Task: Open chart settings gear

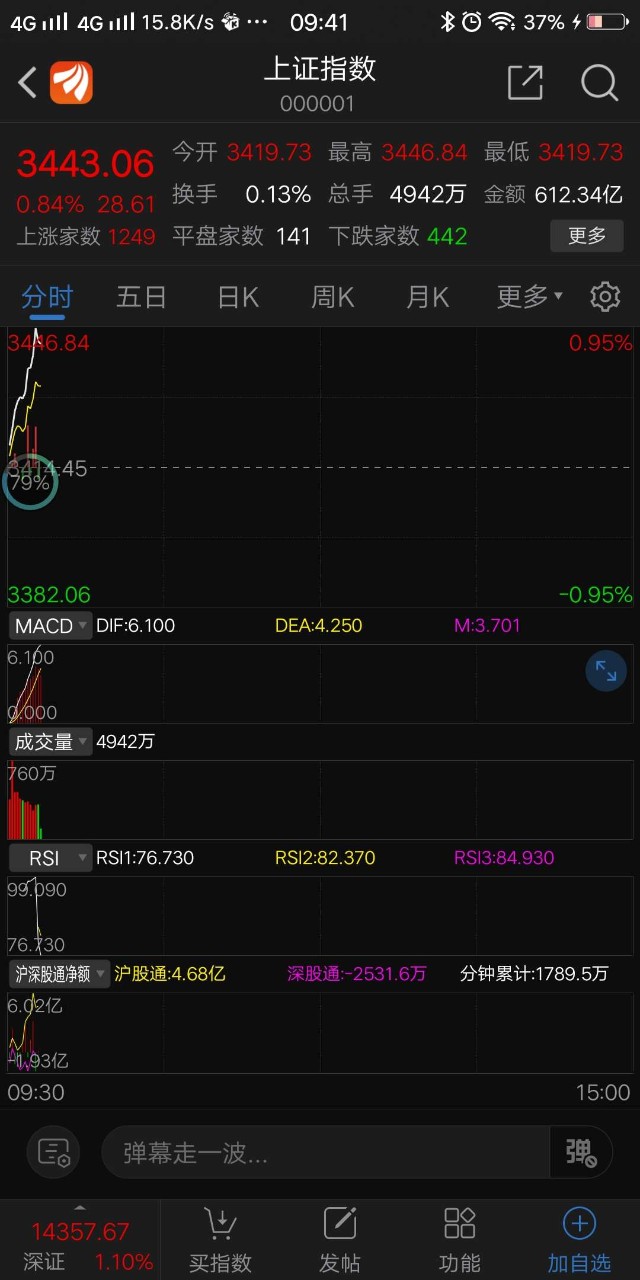Action: tap(604, 297)
